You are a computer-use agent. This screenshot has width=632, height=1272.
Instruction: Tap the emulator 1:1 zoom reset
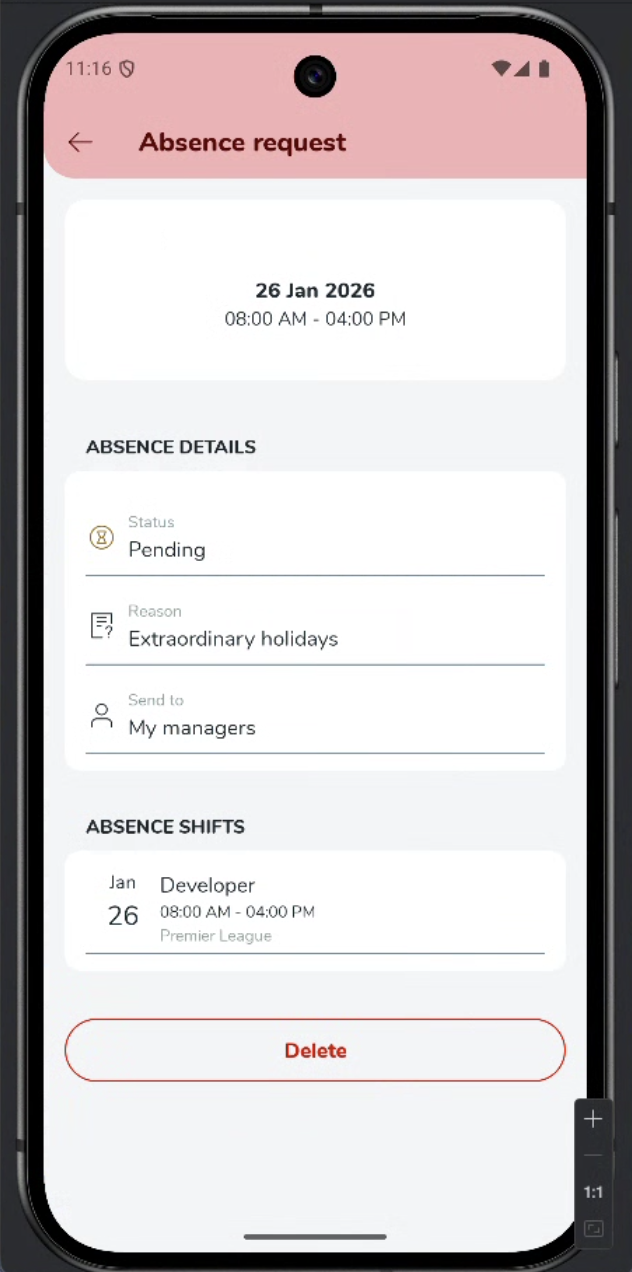click(x=593, y=1192)
